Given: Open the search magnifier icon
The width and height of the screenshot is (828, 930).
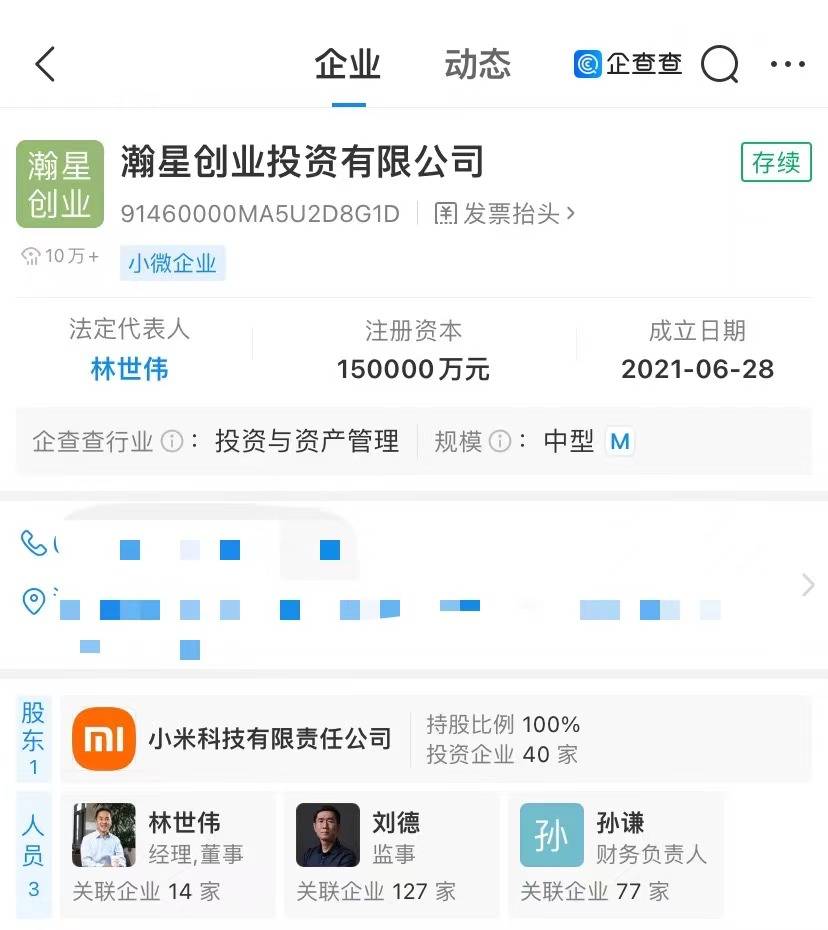Looking at the screenshot, I should 719,65.
